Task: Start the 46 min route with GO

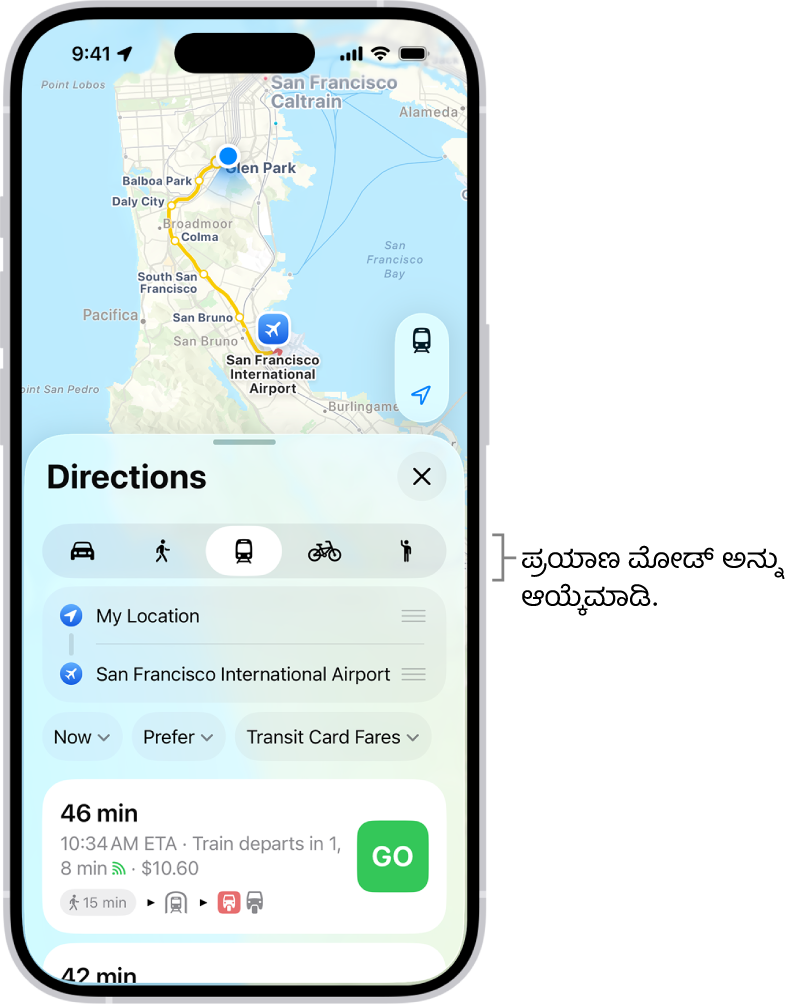Action: pos(392,856)
